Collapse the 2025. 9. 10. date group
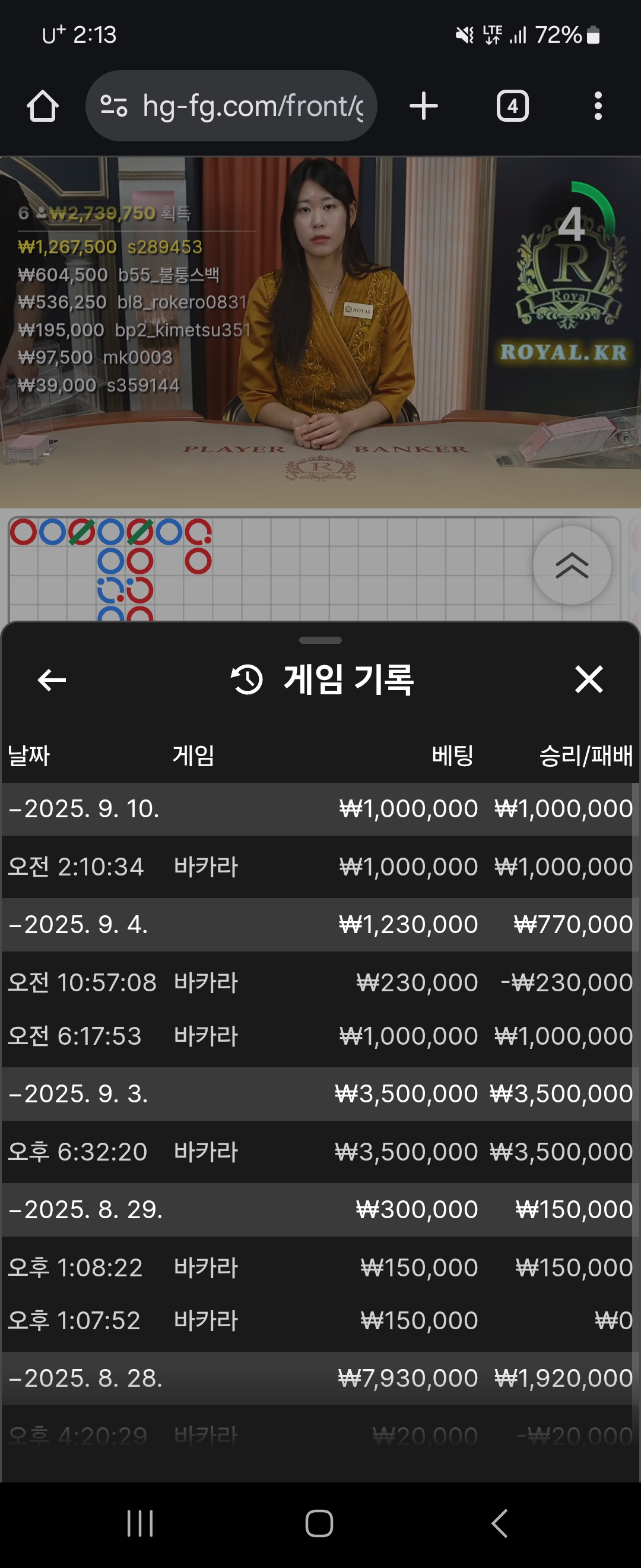This screenshot has height=1568, width=641. pos(85,809)
